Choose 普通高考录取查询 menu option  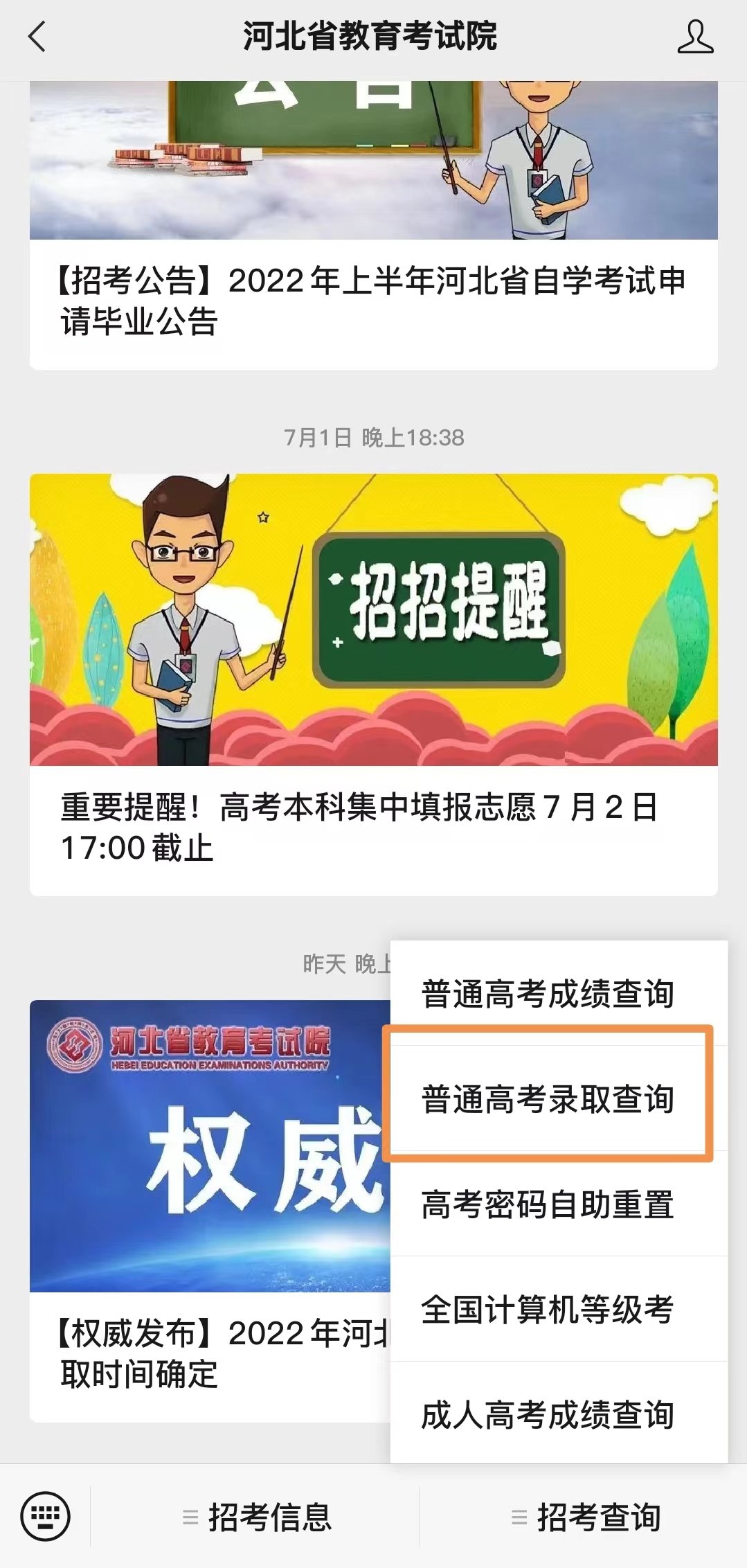pos(547,1099)
